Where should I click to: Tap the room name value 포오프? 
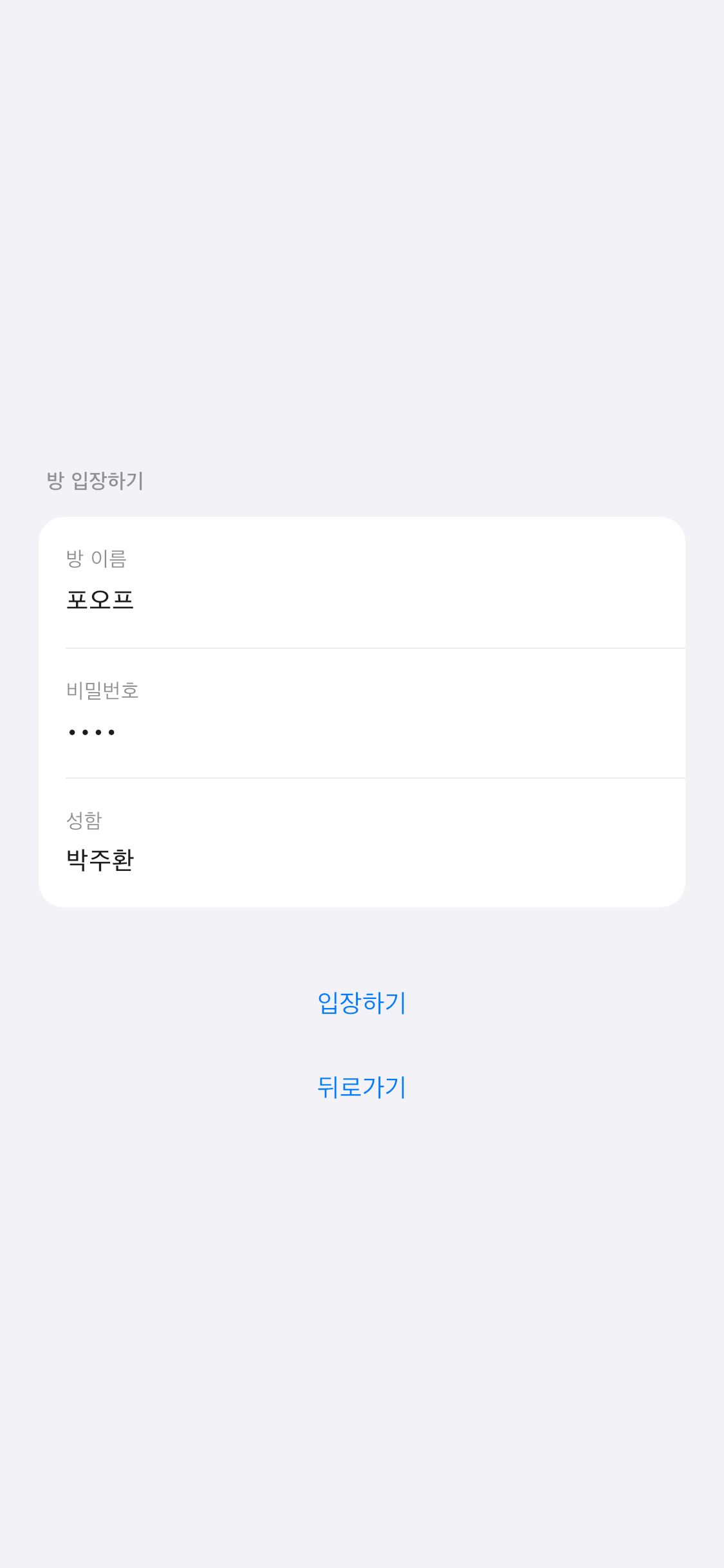point(100,599)
